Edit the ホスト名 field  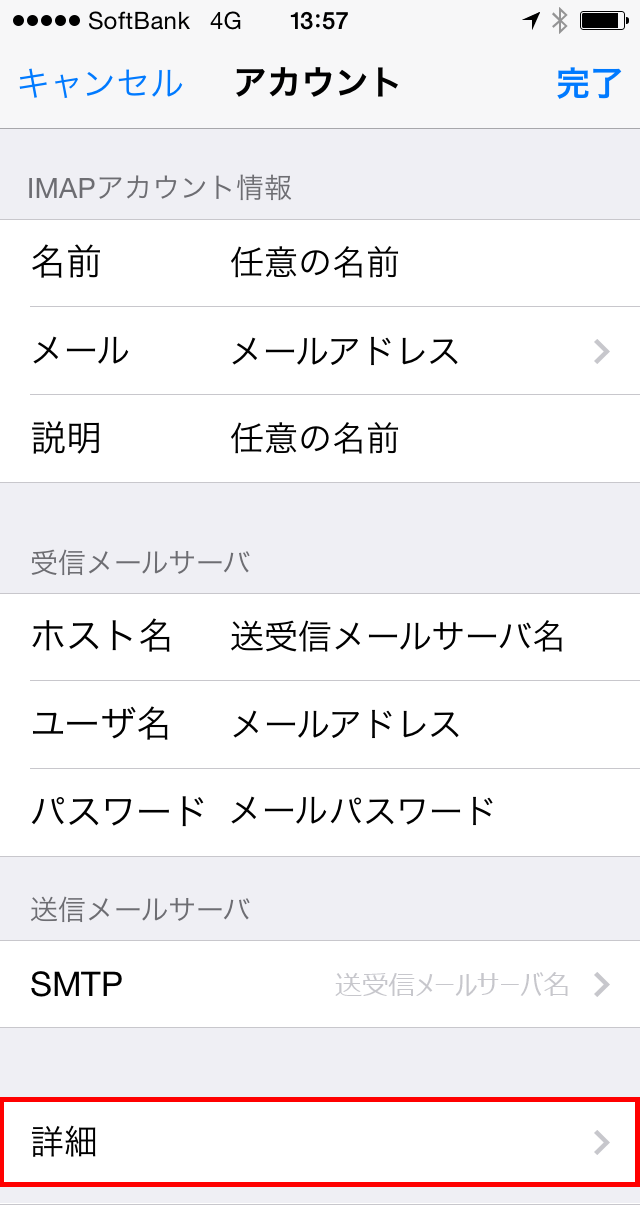click(x=320, y=637)
